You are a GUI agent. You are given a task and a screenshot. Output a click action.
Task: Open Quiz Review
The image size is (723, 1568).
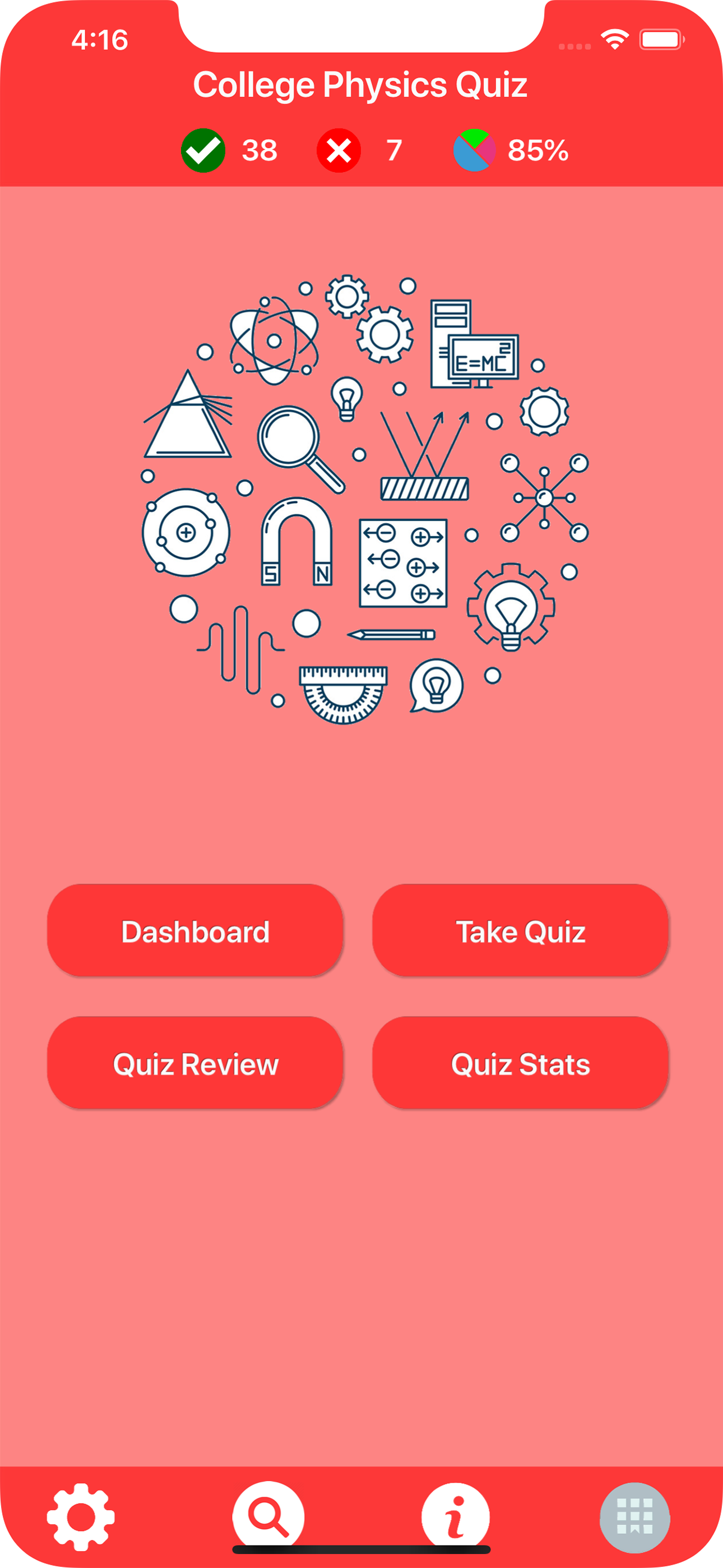tap(196, 1063)
